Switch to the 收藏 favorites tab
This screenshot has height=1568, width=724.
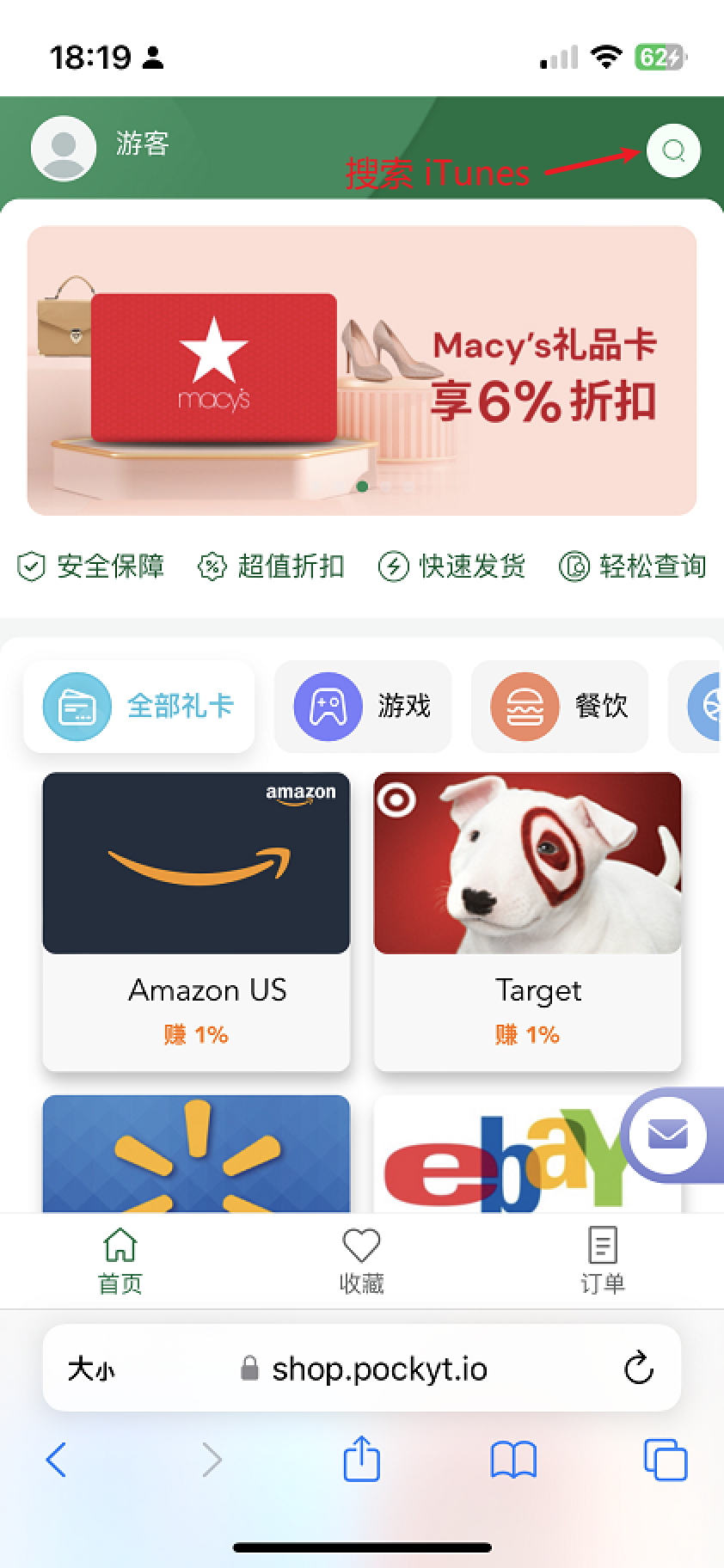361,1261
